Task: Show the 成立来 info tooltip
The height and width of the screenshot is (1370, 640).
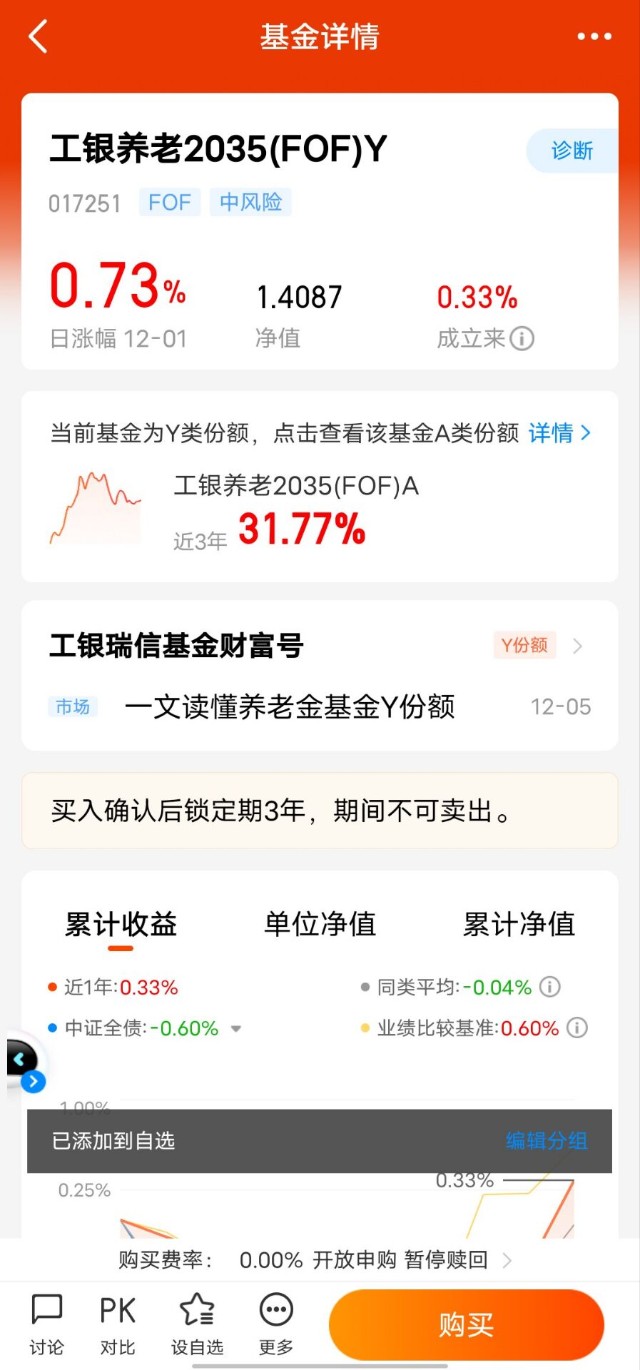Action: tap(522, 338)
